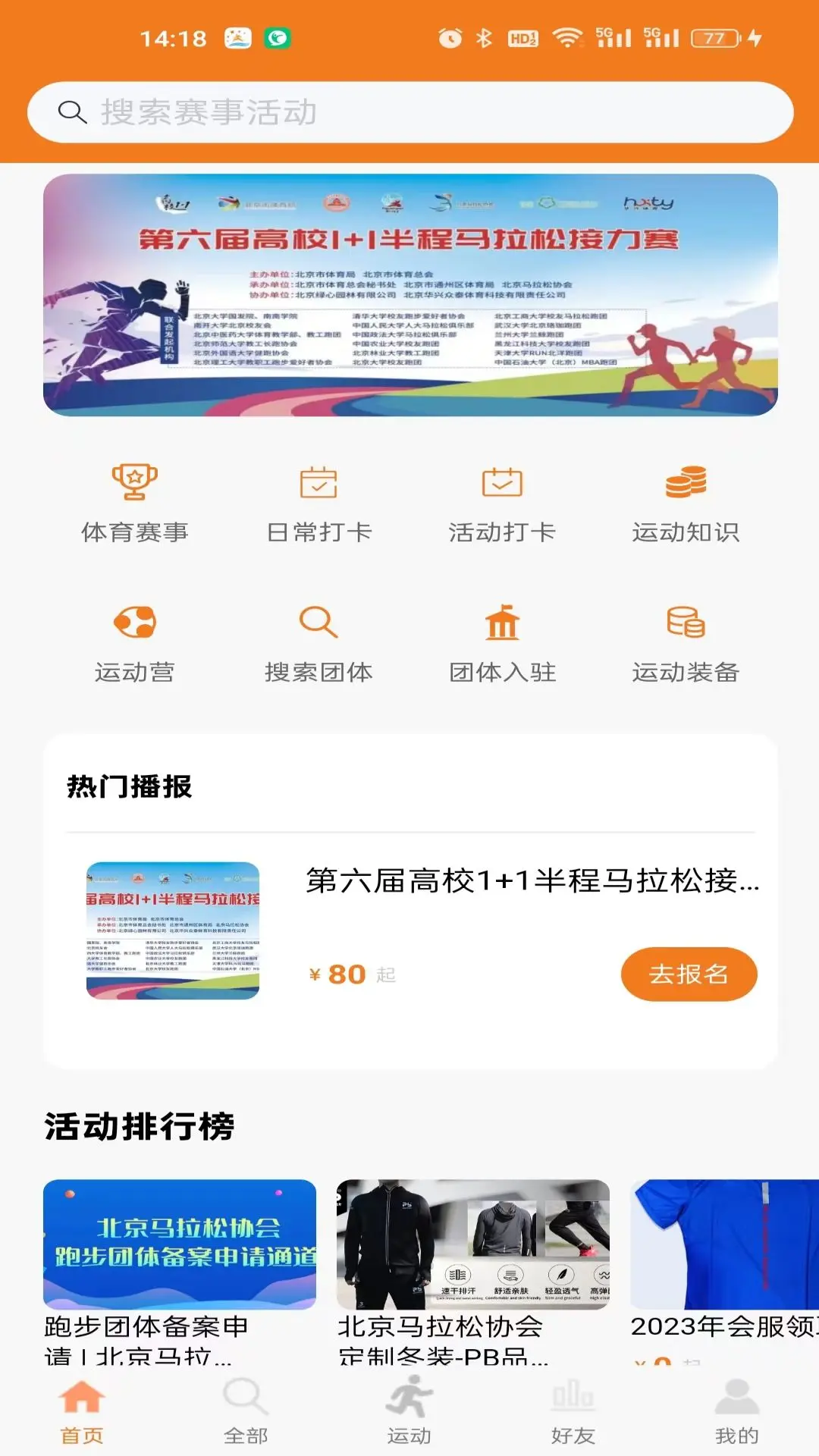Open the 热门播报 marathon relay thumbnail

tap(173, 930)
